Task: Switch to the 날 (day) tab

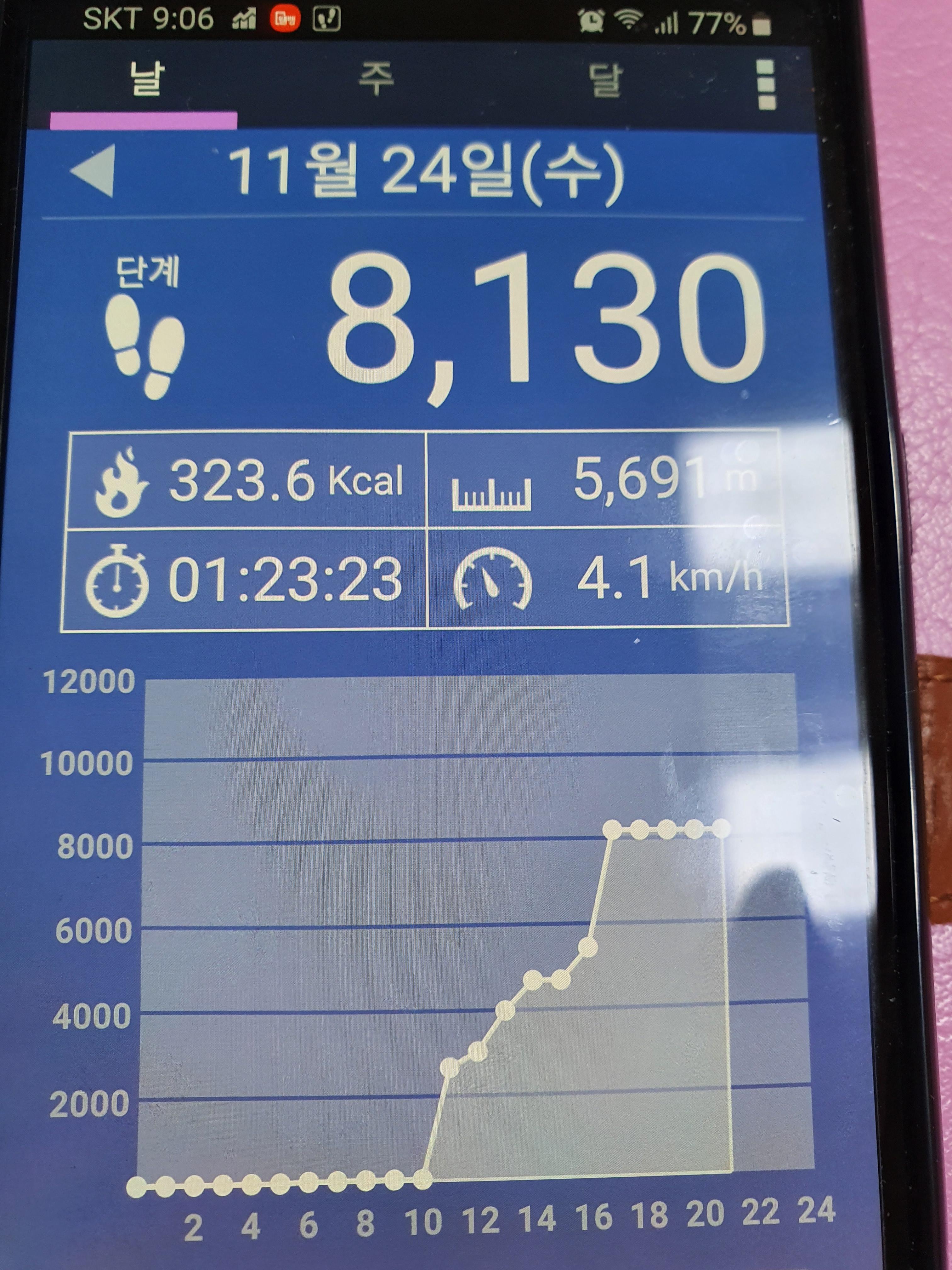Action: 147,80
